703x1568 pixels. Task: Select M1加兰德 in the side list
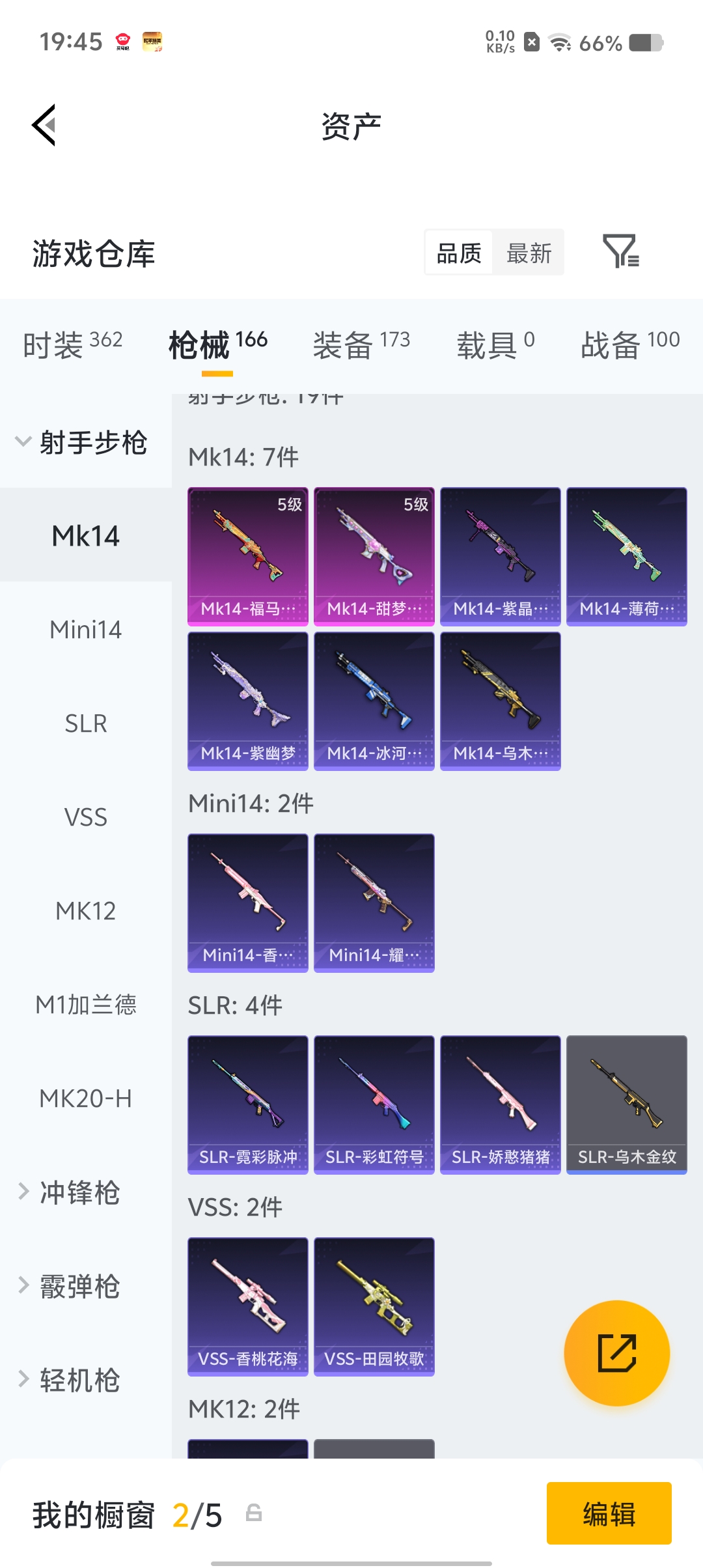(85, 1005)
